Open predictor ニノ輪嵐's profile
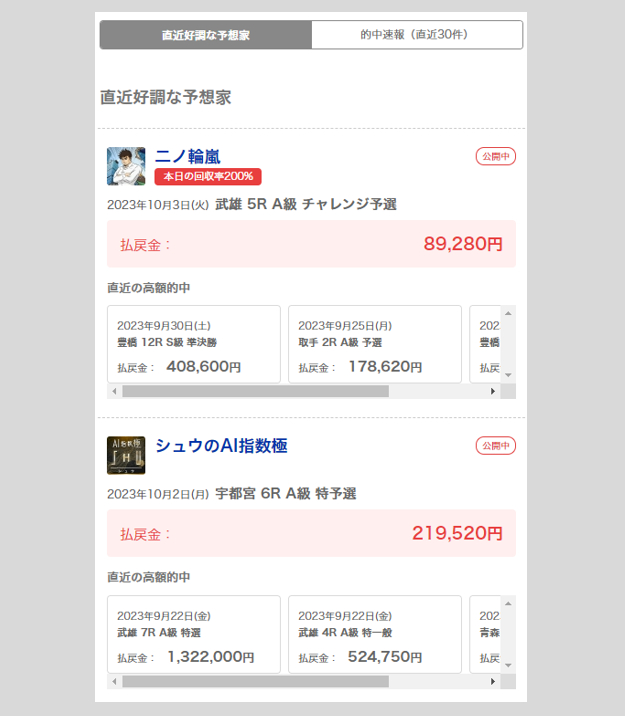This screenshot has height=716, width=625. click(x=188, y=156)
